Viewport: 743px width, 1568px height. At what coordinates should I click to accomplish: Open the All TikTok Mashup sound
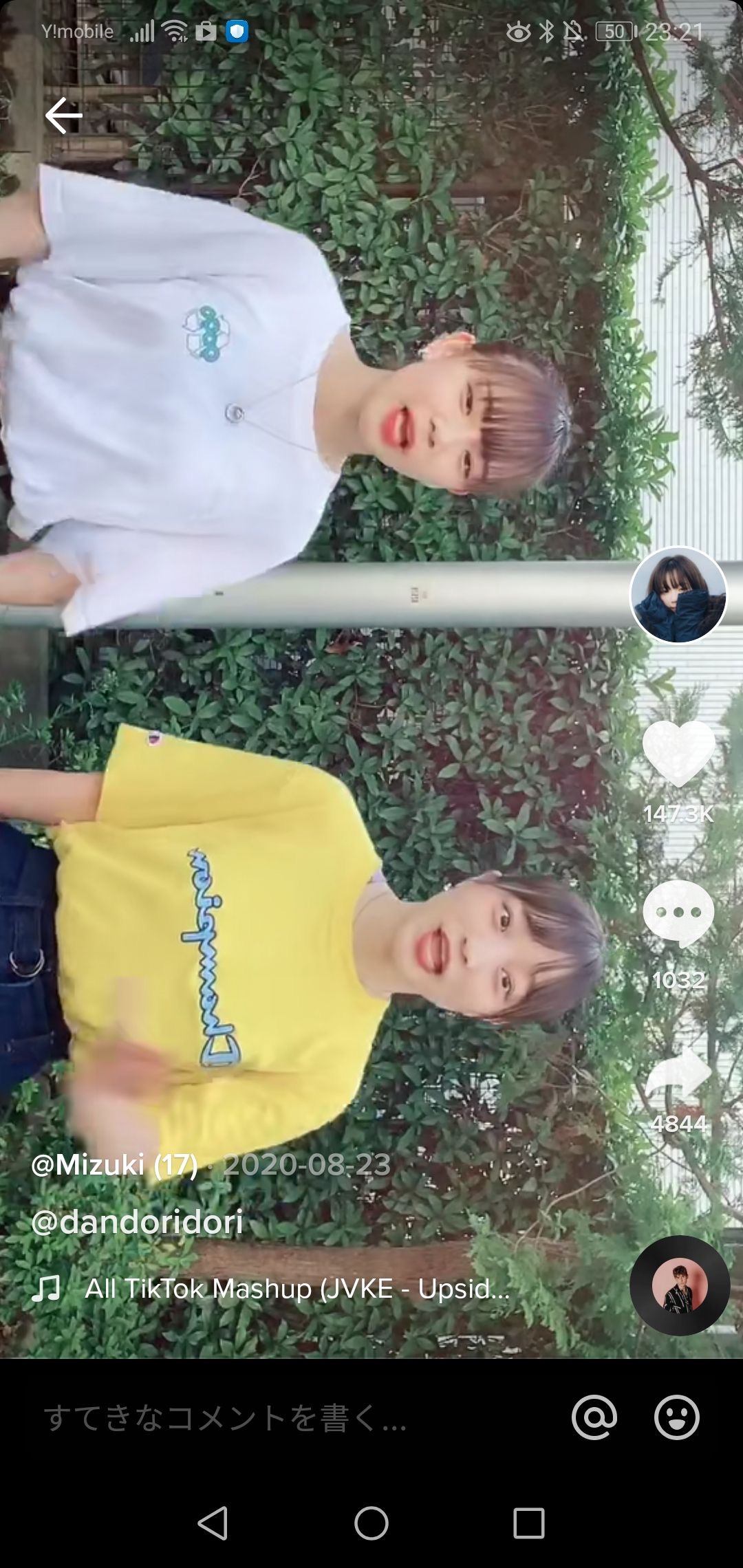[x=296, y=1288]
